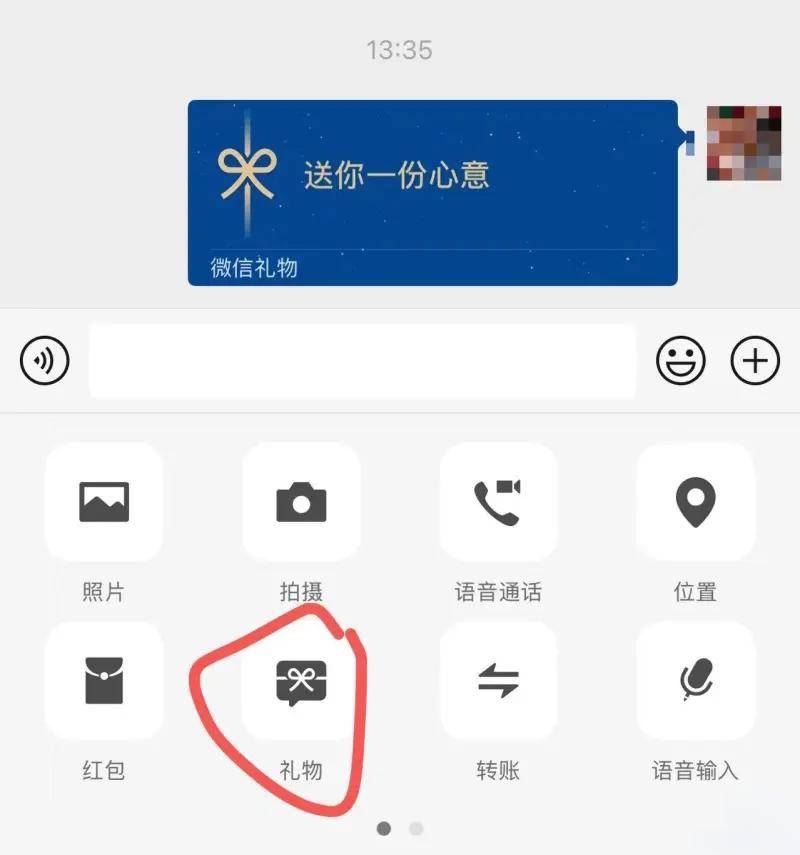The width and height of the screenshot is (800, 855).
Task: Start a 语音通话 call
Action: pyautogui.click(x=498, y=502)
